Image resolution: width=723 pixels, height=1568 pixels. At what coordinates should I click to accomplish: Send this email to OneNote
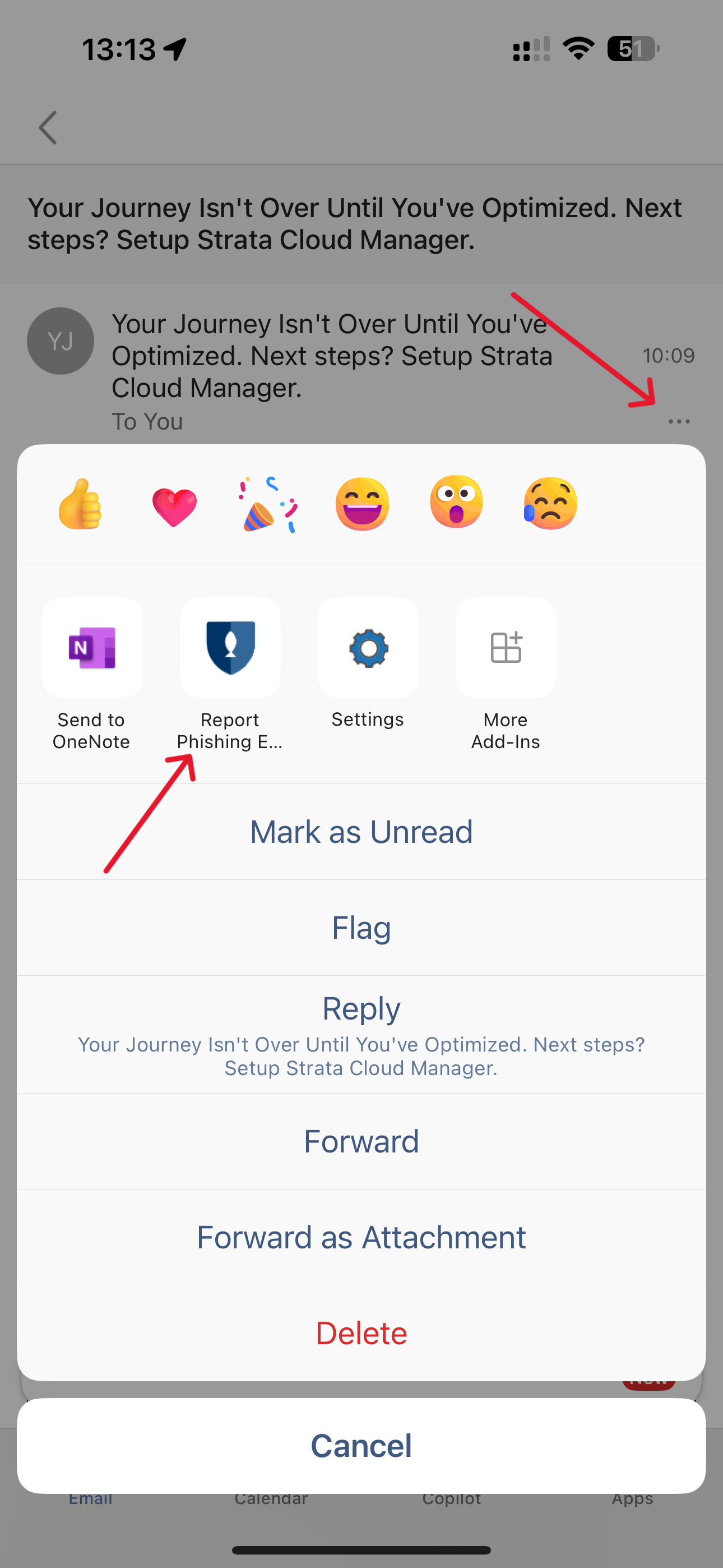pos(92,648)
